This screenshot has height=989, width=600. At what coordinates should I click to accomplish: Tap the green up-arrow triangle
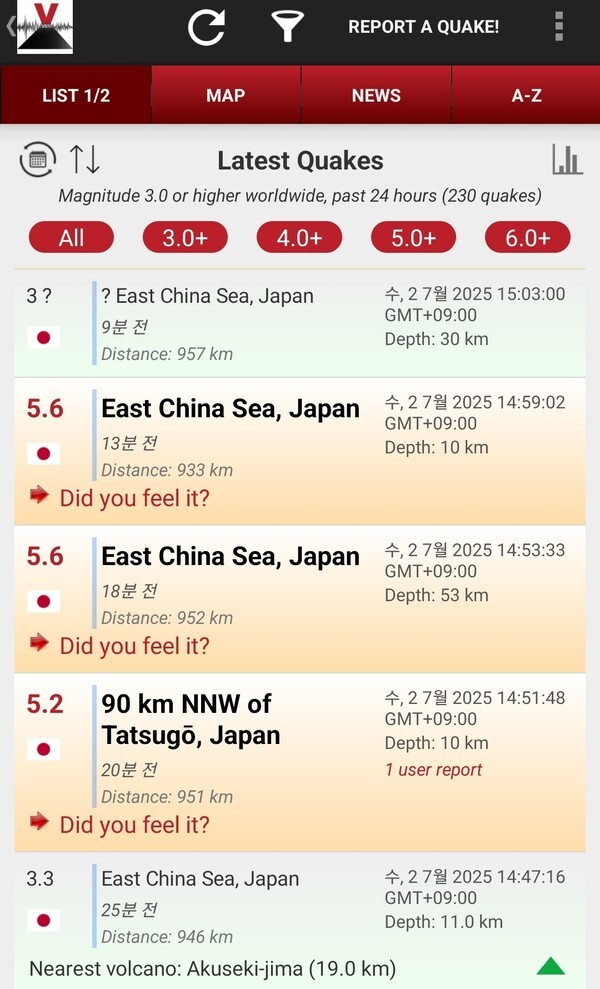551,966
